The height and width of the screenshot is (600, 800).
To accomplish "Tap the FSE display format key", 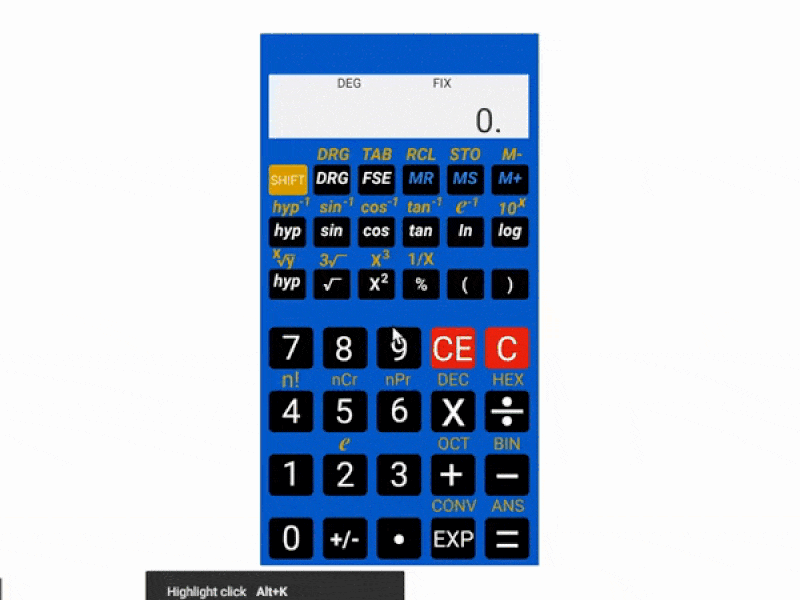I will coord(376,179).
